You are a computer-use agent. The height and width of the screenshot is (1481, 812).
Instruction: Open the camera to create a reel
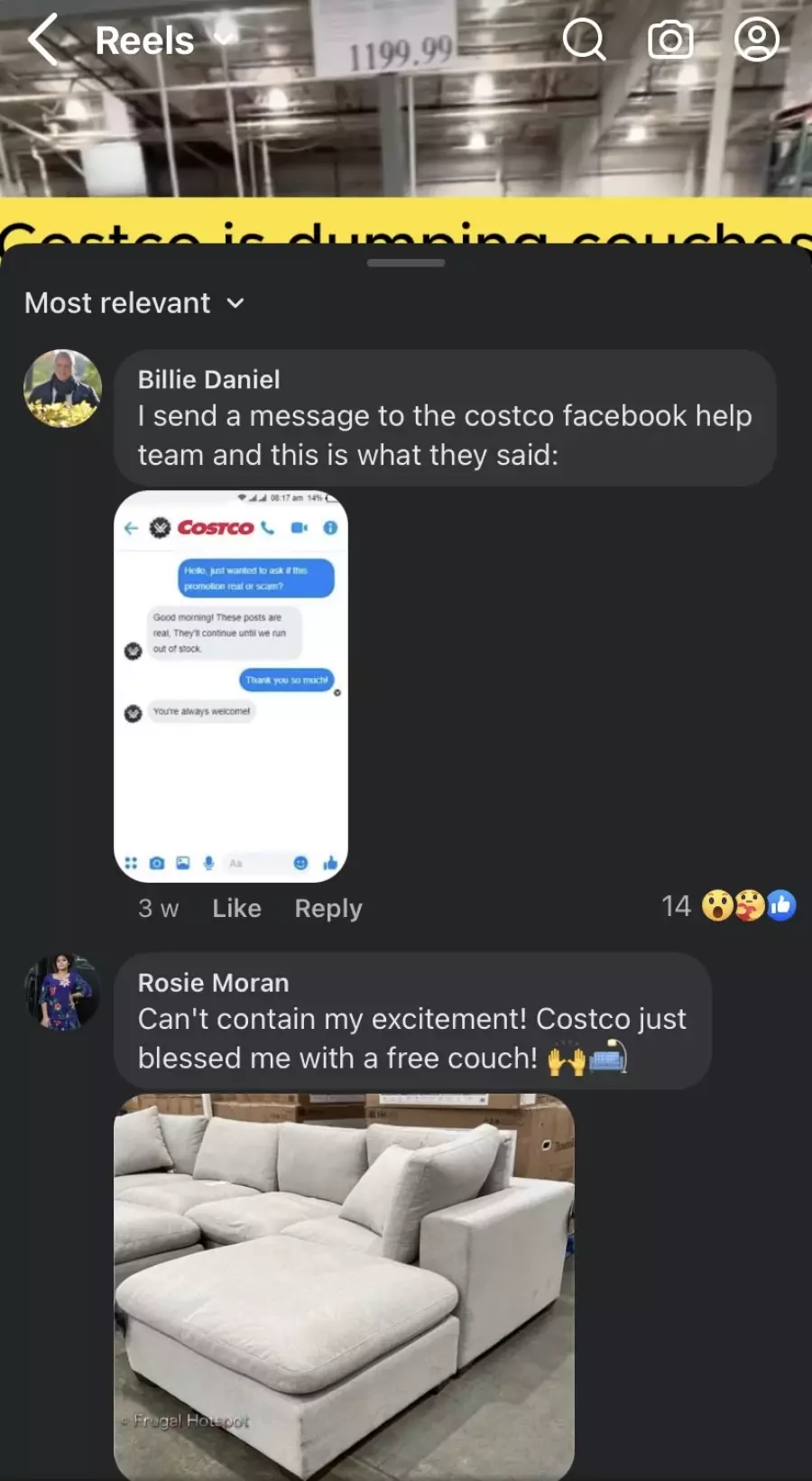click(x=670, y=40)
